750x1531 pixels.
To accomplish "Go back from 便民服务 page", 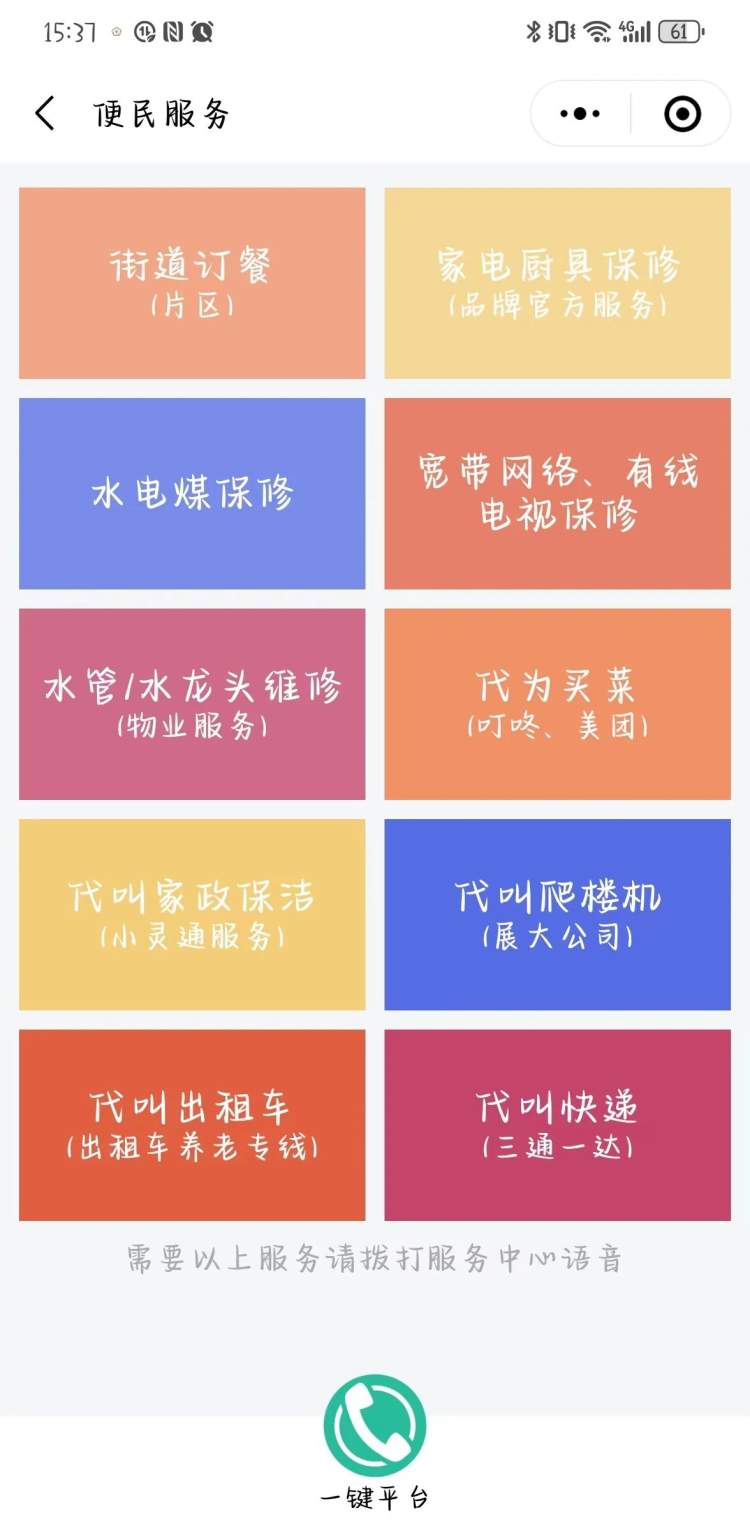I will tap(45, 113).
